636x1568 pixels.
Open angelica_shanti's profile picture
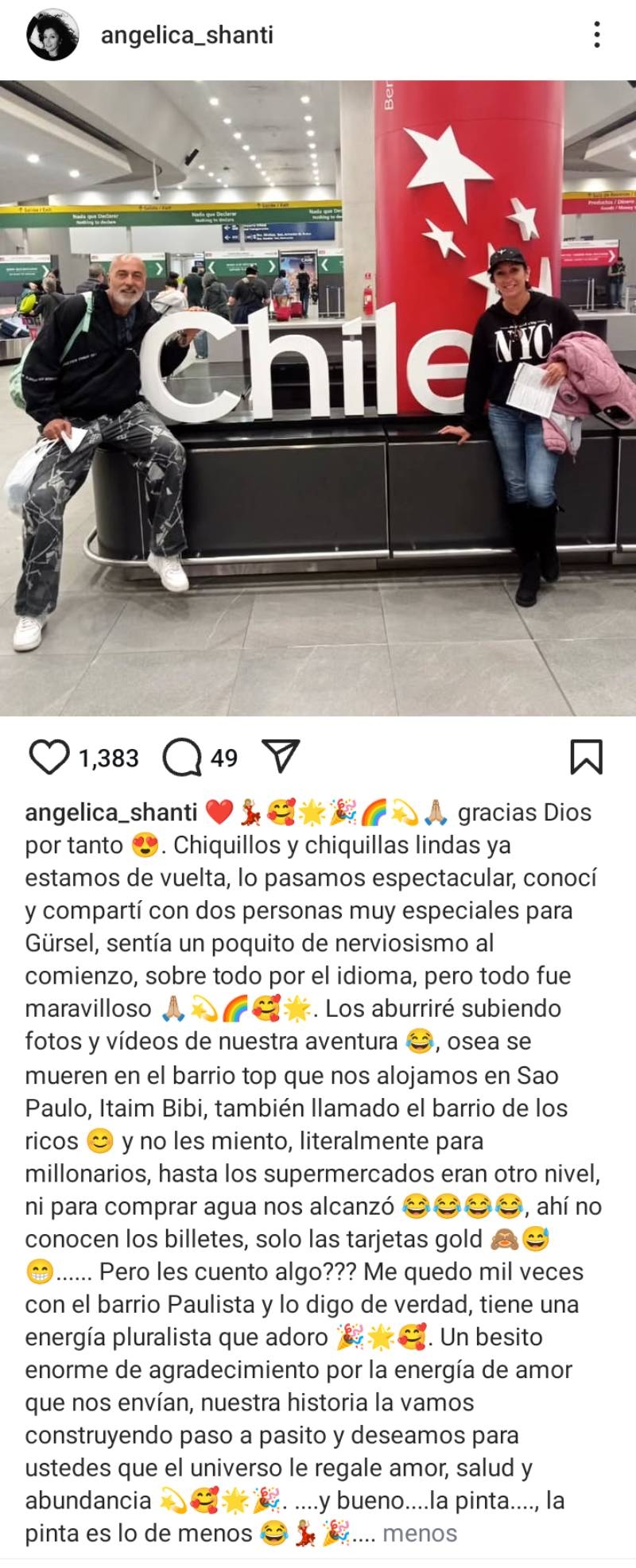(52, 36)
